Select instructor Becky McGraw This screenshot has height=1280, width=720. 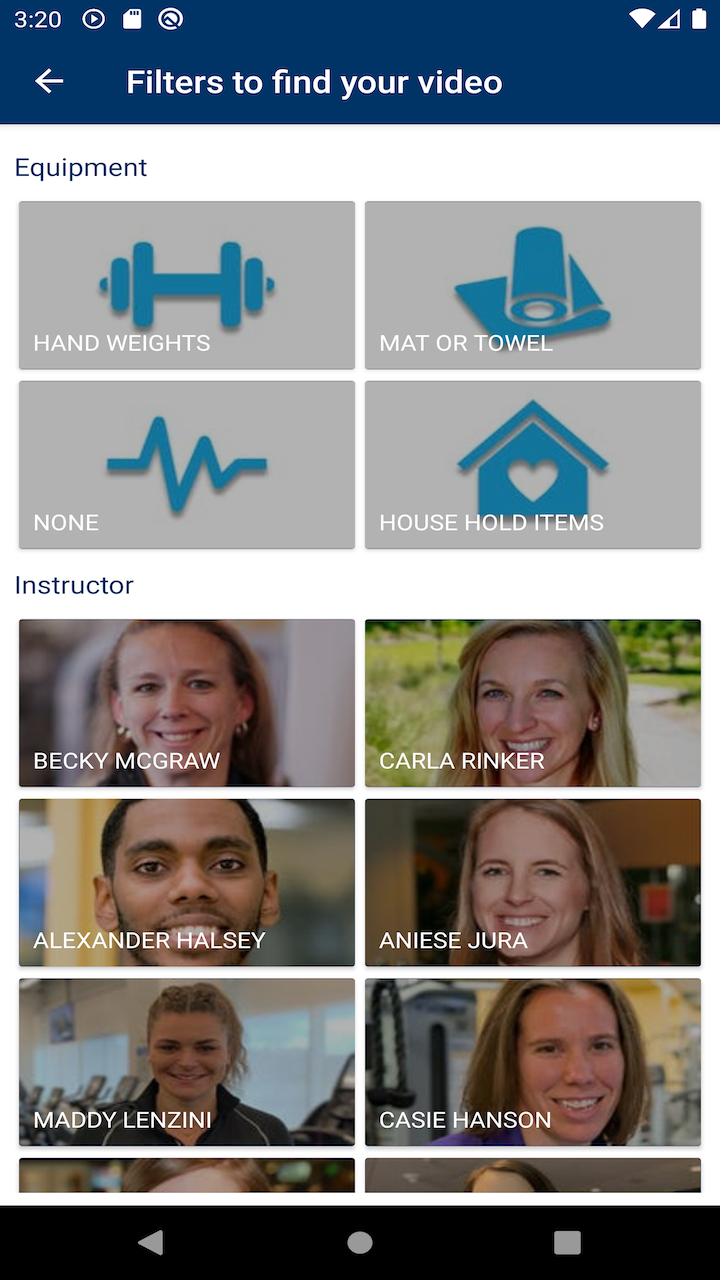186,702
